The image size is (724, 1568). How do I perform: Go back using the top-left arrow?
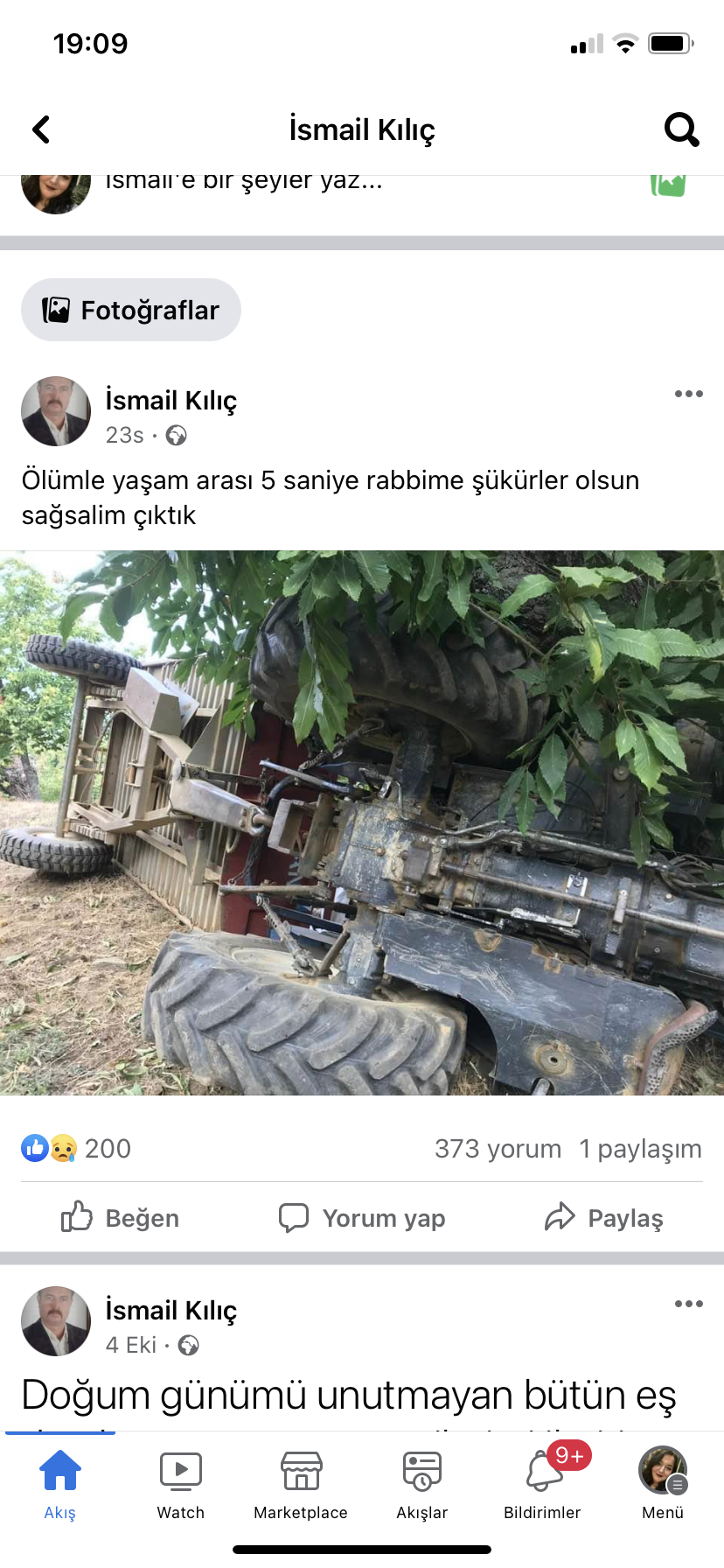coord(41,129)
